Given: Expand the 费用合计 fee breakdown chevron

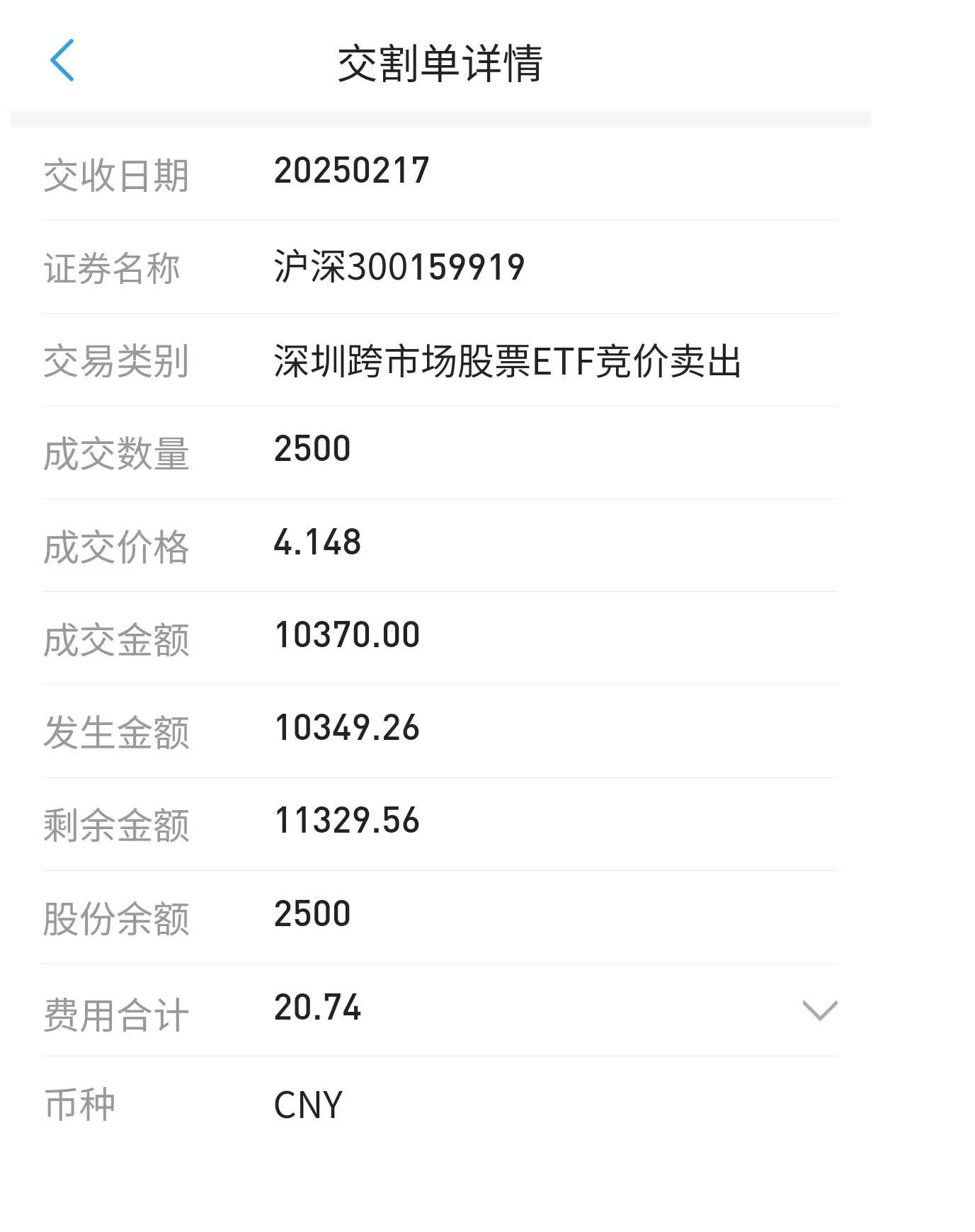Looking at the screenshot, I should tap(820, 1010).
